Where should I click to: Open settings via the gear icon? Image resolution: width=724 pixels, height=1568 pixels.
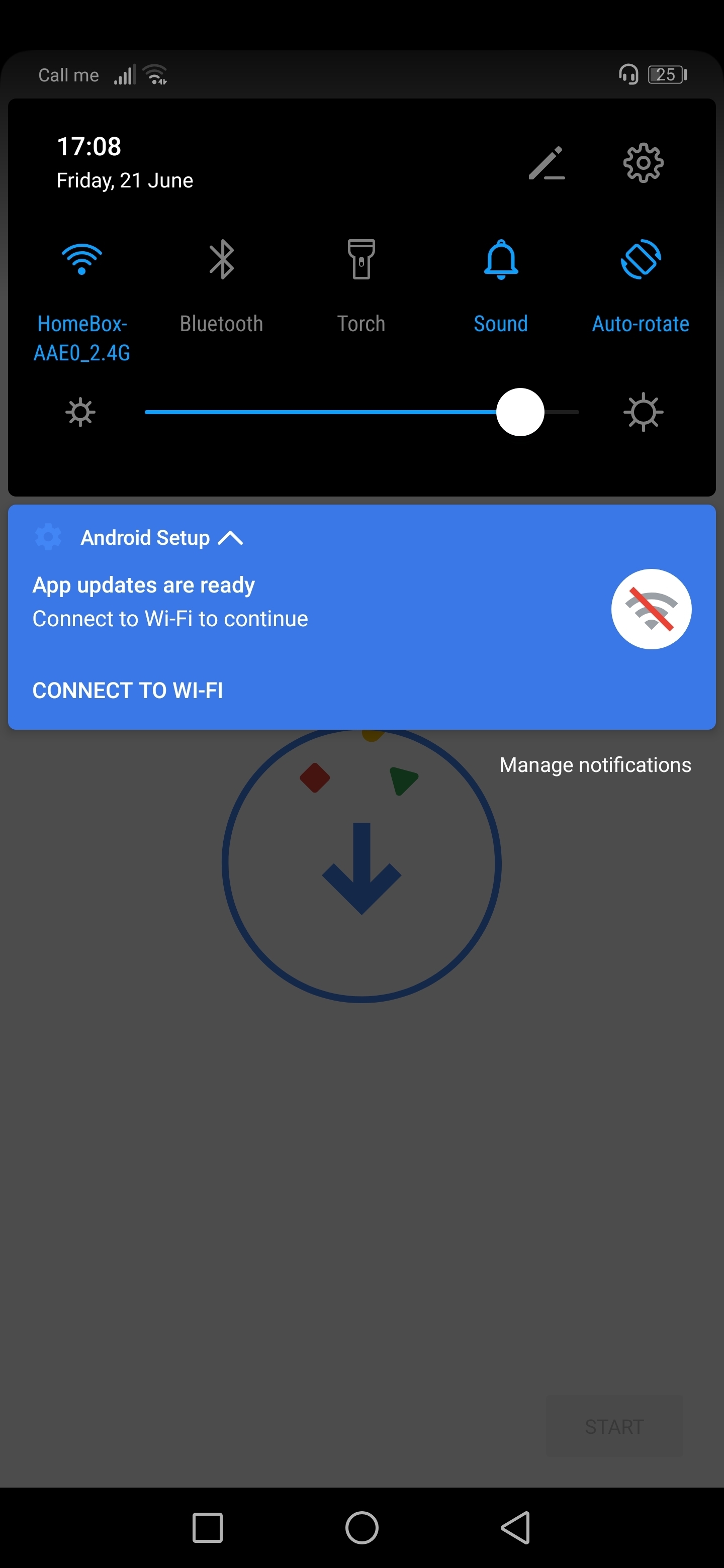pyautogui.click(x=643, y=162)
